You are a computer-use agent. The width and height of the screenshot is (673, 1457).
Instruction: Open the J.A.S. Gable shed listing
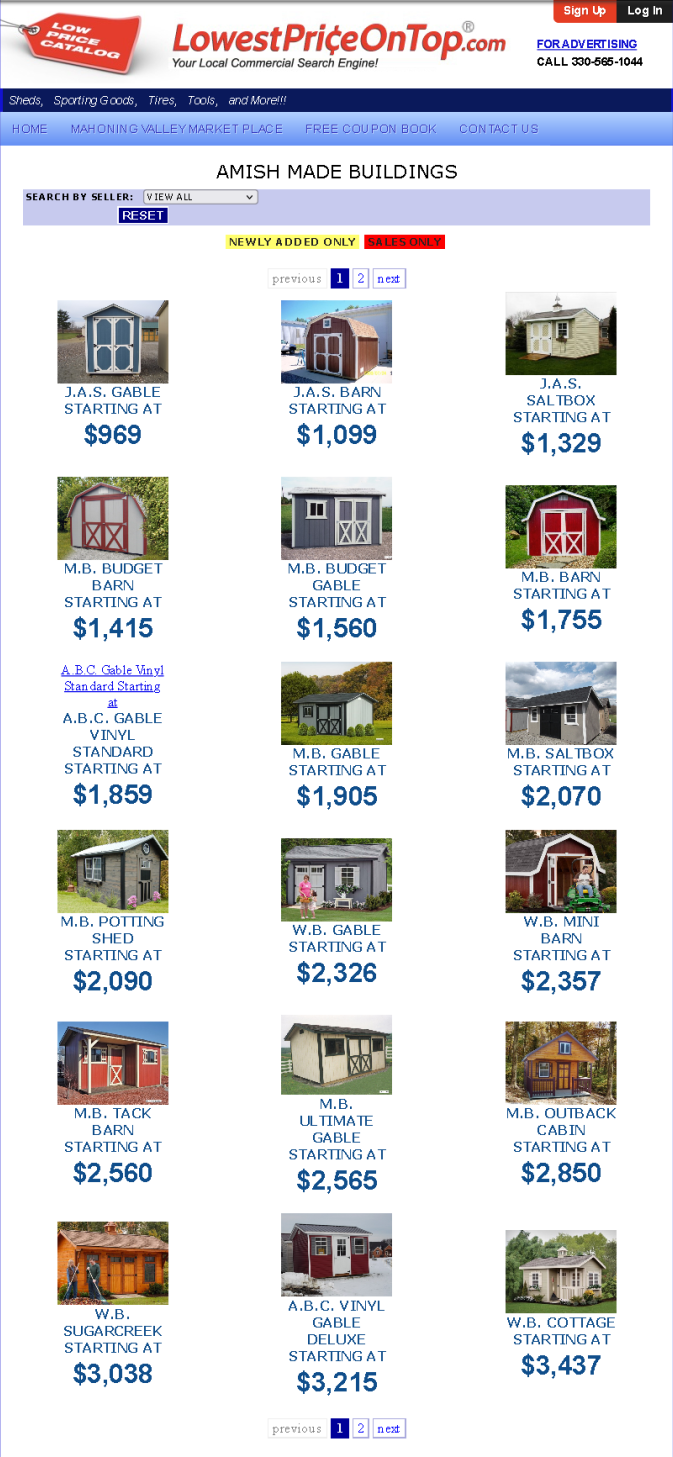pos(112,342)
